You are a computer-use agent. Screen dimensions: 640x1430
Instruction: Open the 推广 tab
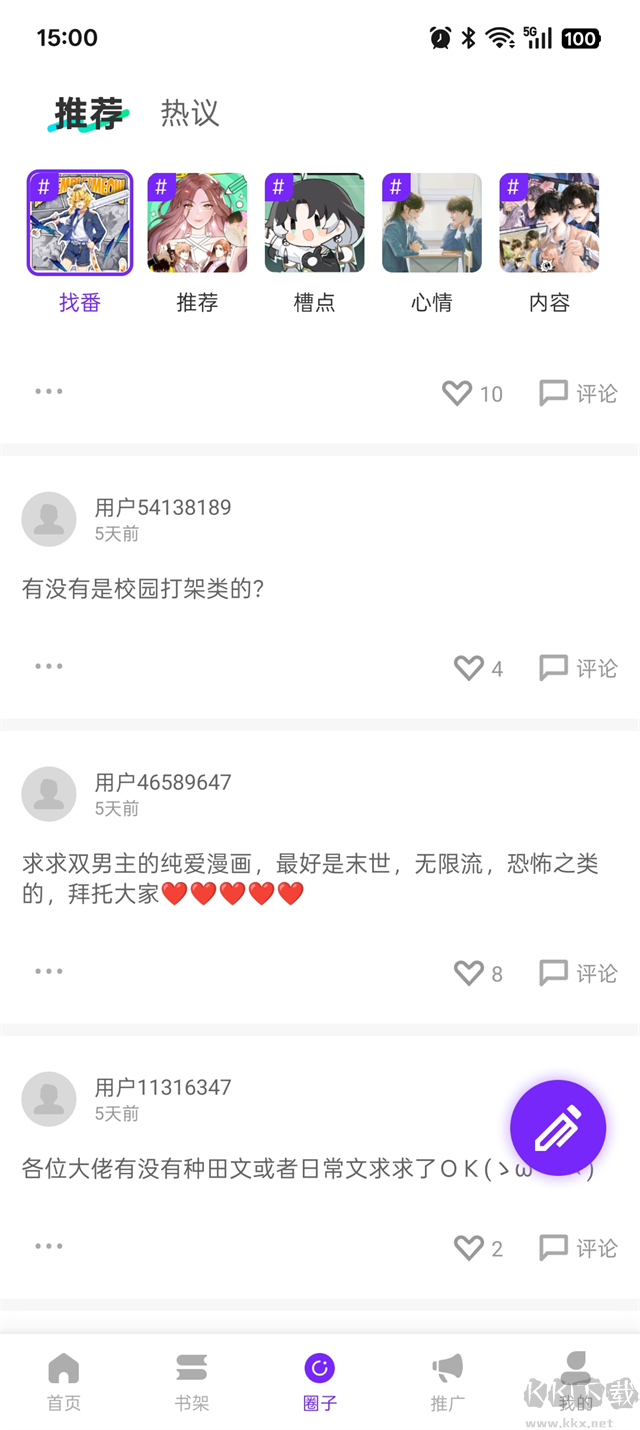tap(447, 1382)
